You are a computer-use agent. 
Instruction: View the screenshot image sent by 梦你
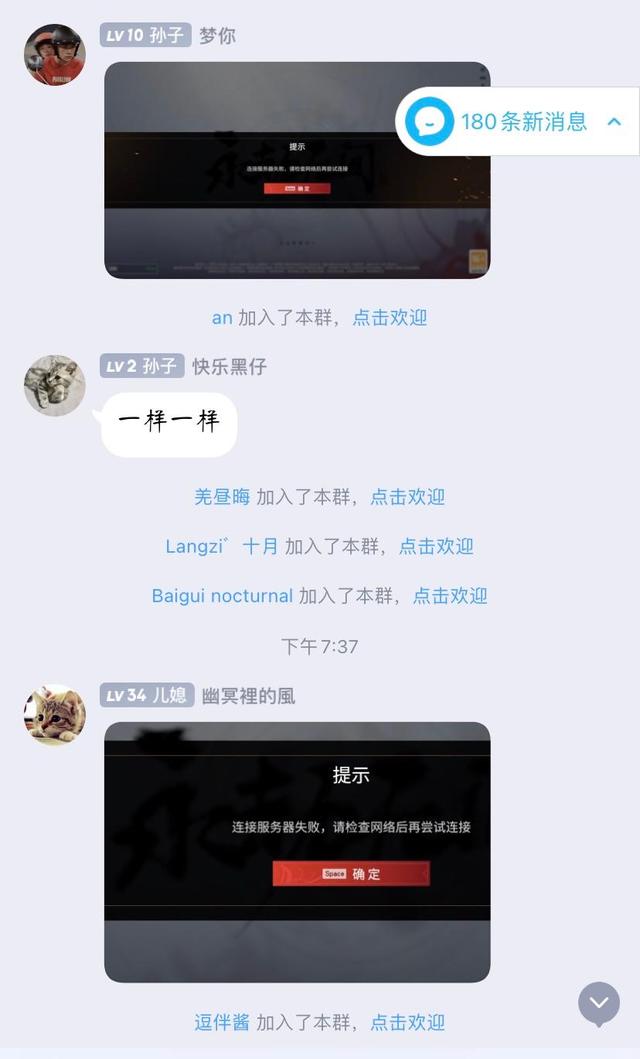click(x=297, y=170)
